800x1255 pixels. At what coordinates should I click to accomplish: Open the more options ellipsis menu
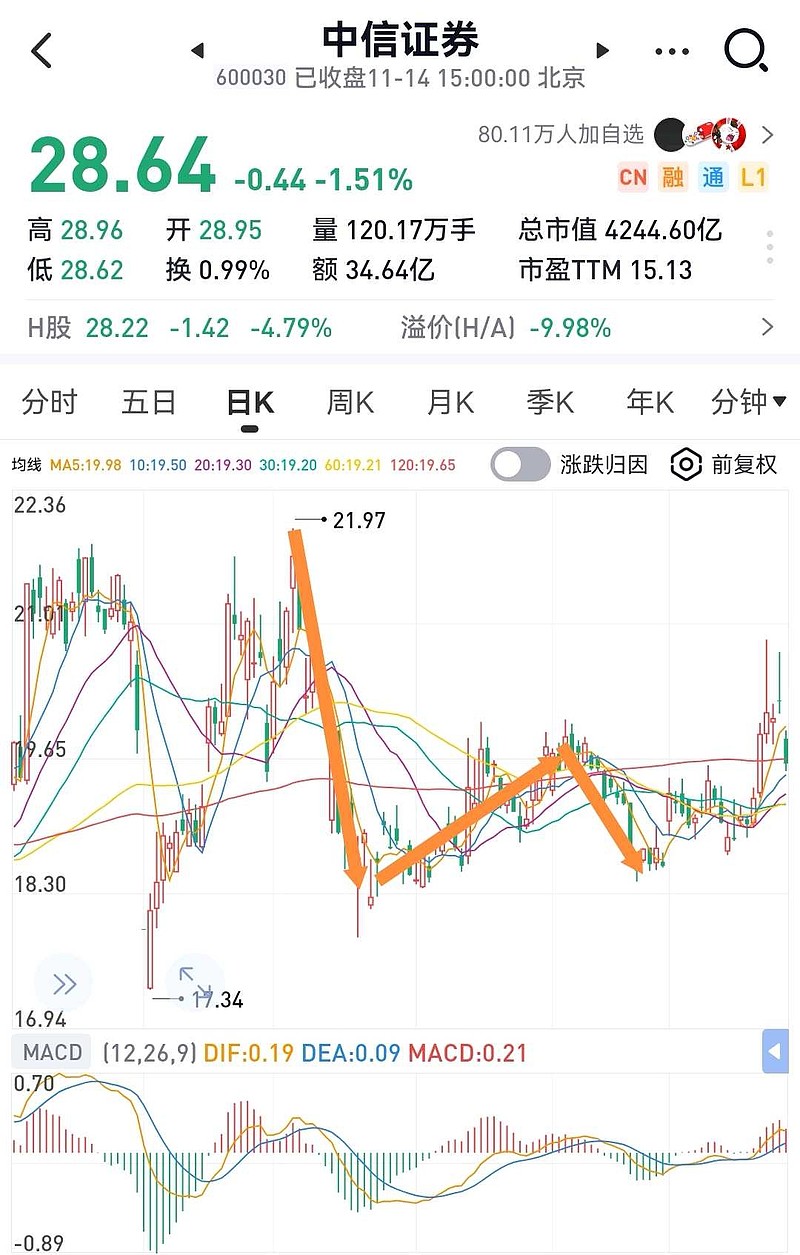[671, 50]
